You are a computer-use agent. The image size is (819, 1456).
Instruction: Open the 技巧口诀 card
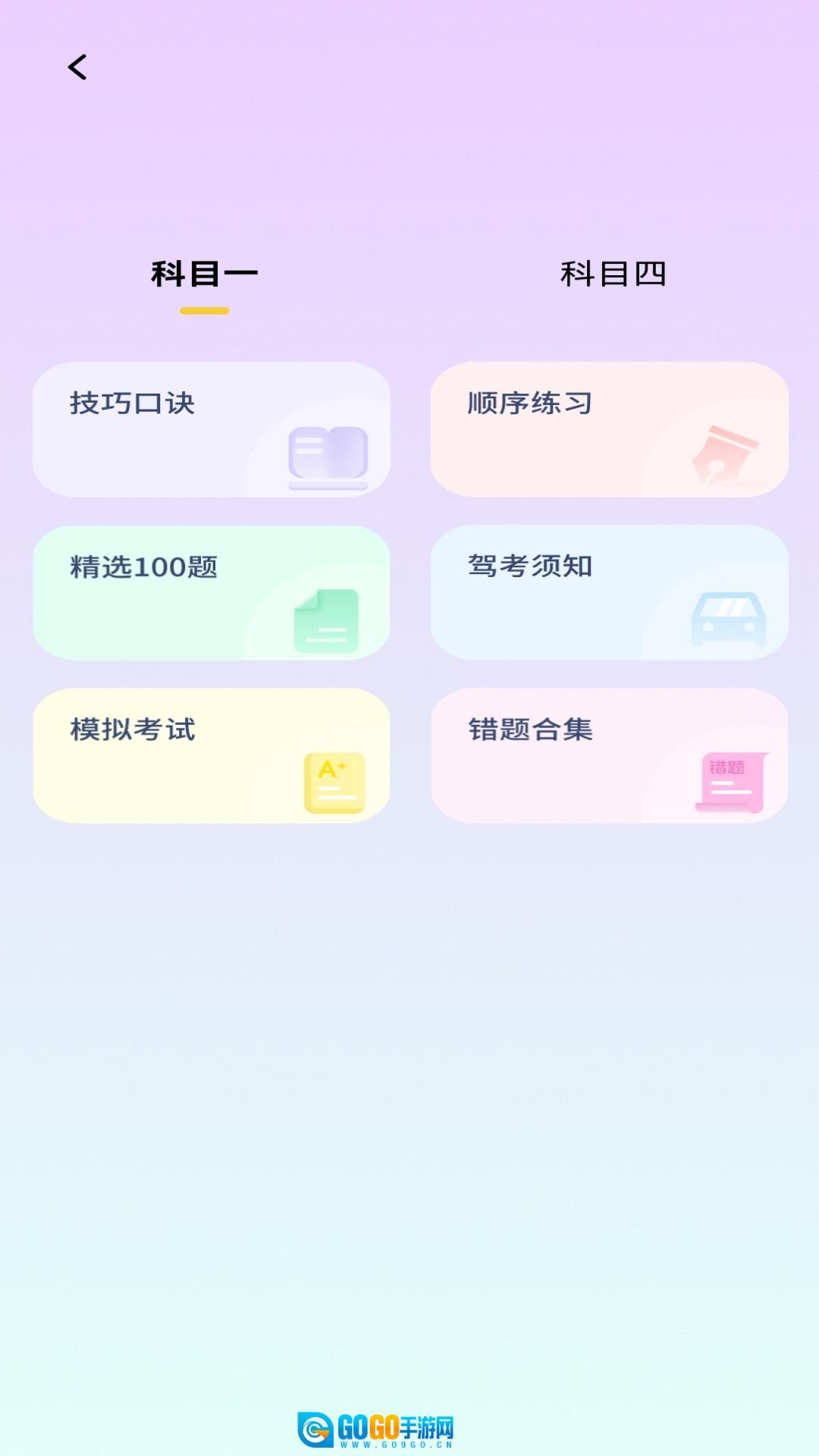[x=211, y=429]
